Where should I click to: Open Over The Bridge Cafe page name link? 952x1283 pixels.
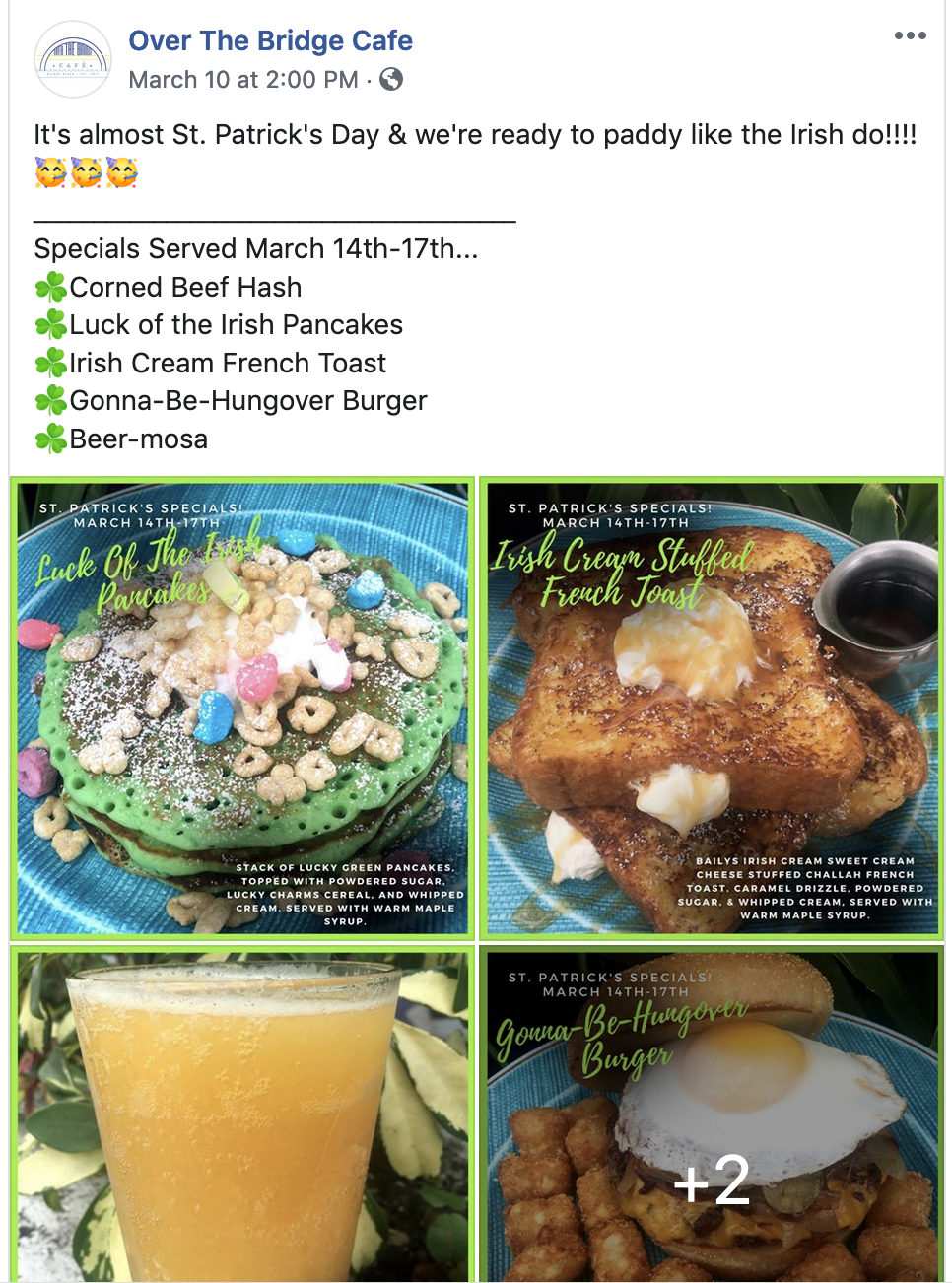pos(270,41)
